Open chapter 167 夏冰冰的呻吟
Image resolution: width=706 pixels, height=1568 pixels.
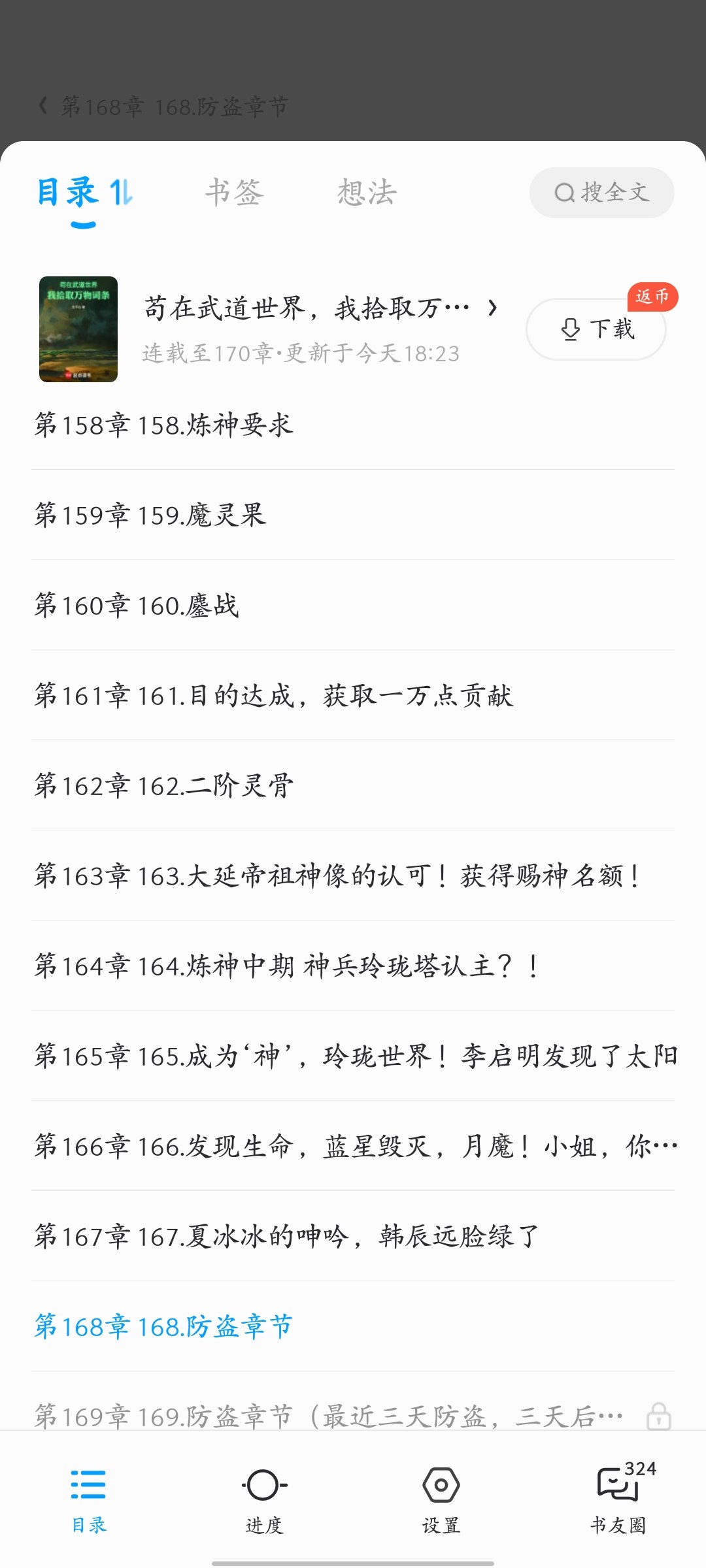(286, 1237)
